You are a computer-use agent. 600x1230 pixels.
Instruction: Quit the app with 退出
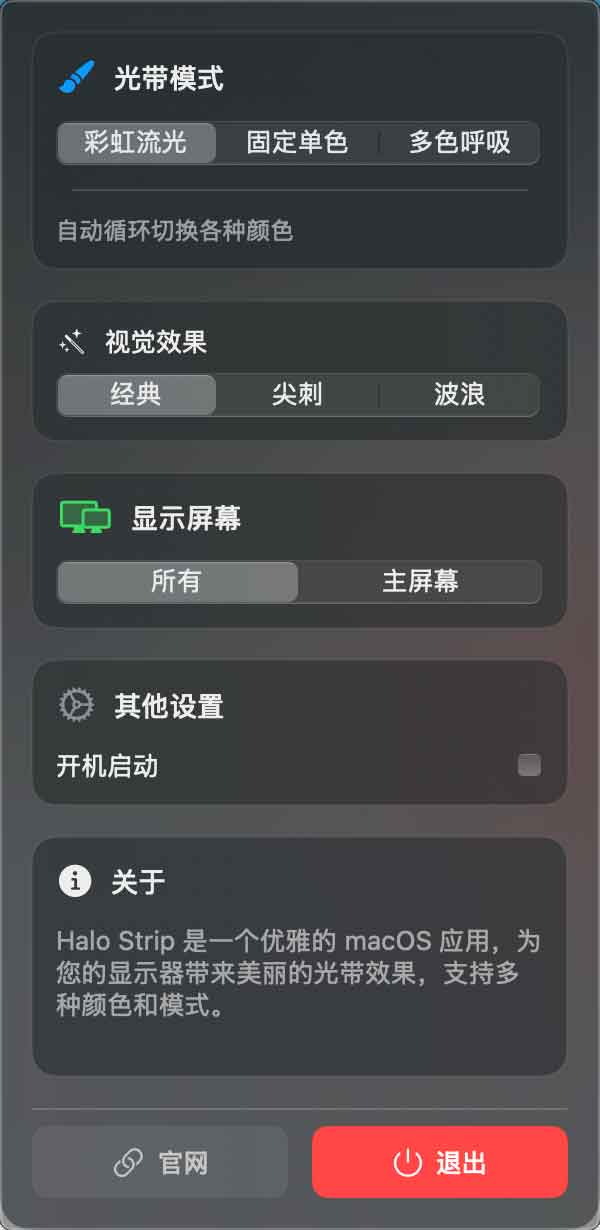pyautogui.click(x=440, y=1162)
